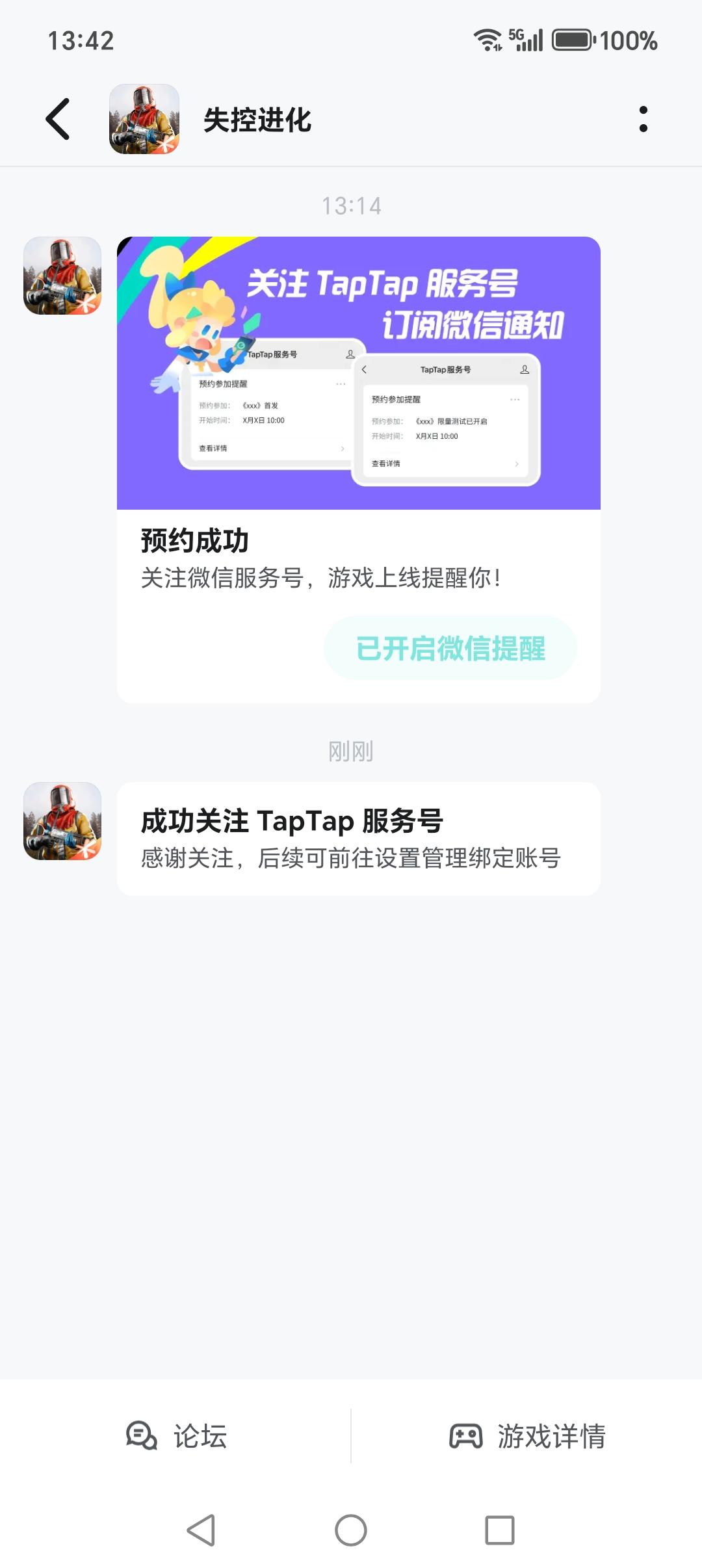This screenshot has width=702, height=1568.
Task: Tap the Wi-Fi icon in status bar
Action: pyautogui.click(x=486, y=40)
